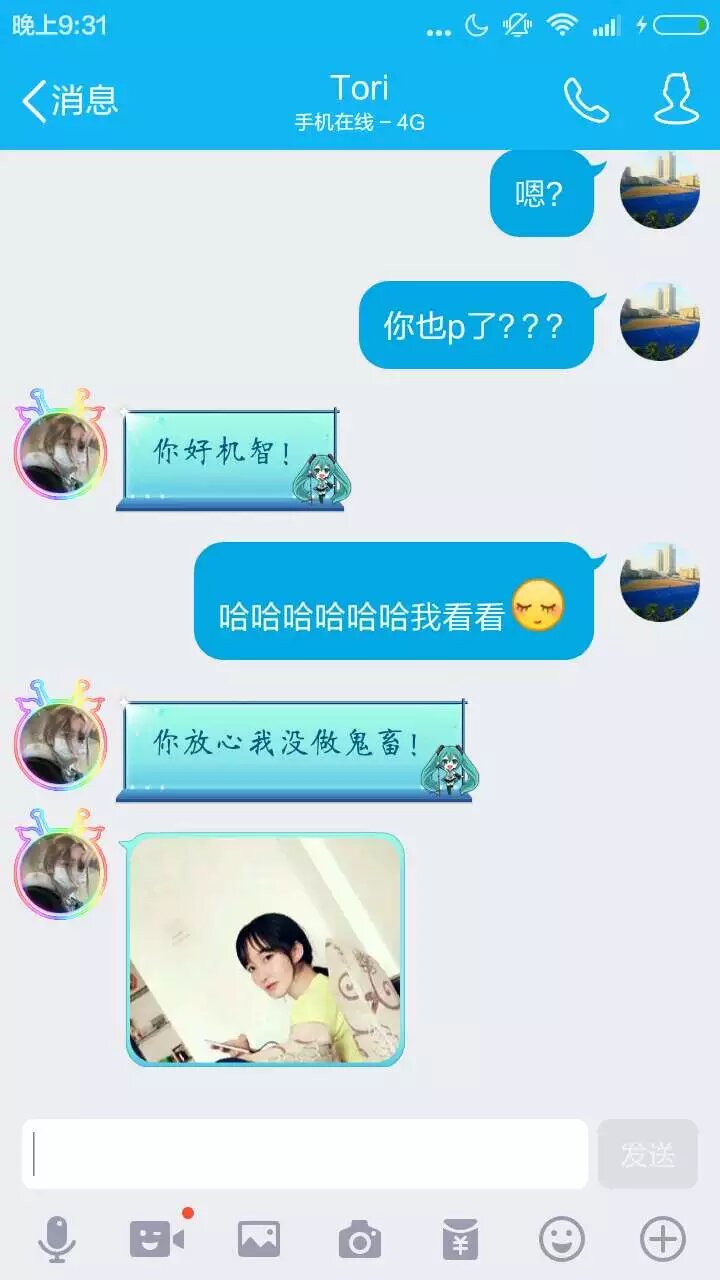
Task: Open the emoji picker
Action: coord(562,1240)
